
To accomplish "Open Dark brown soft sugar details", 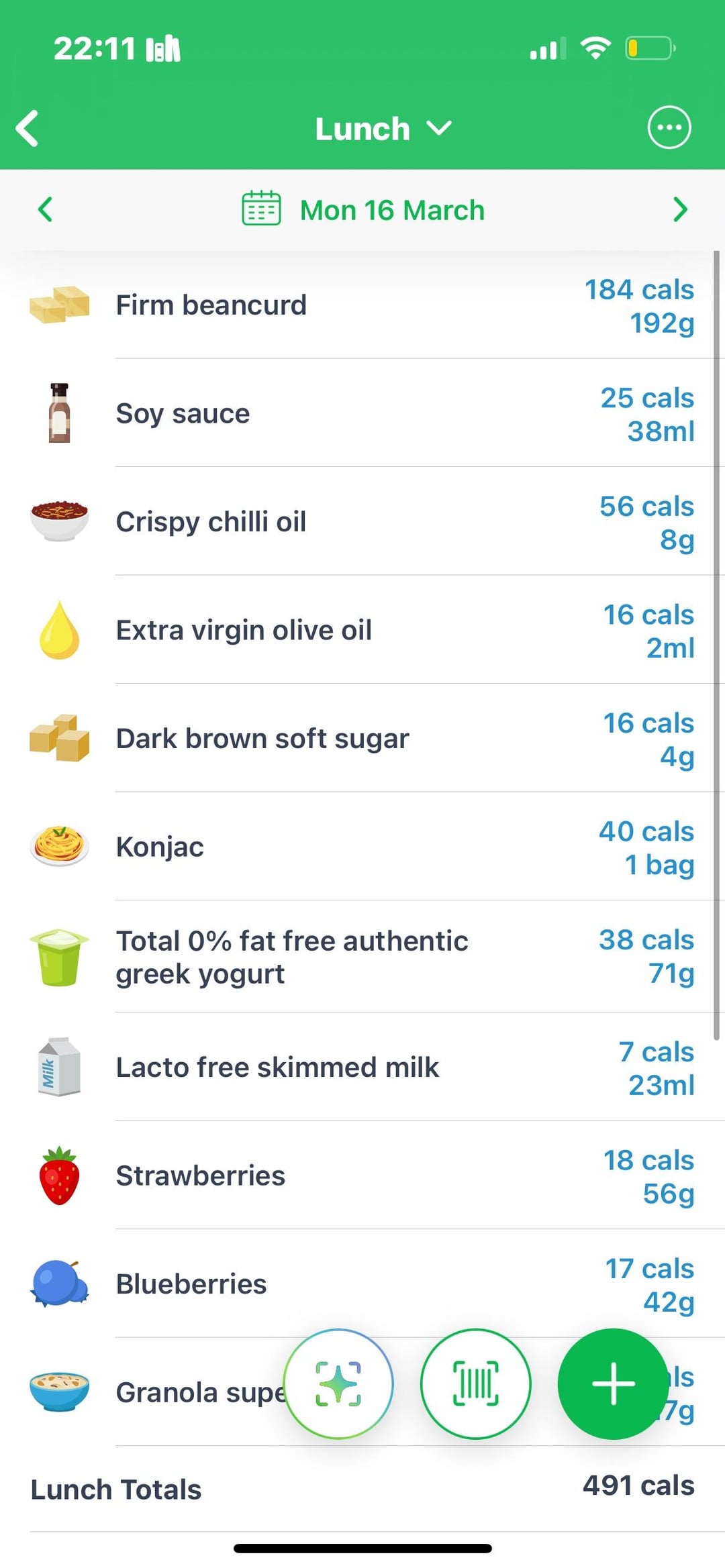I will (362, 739).
